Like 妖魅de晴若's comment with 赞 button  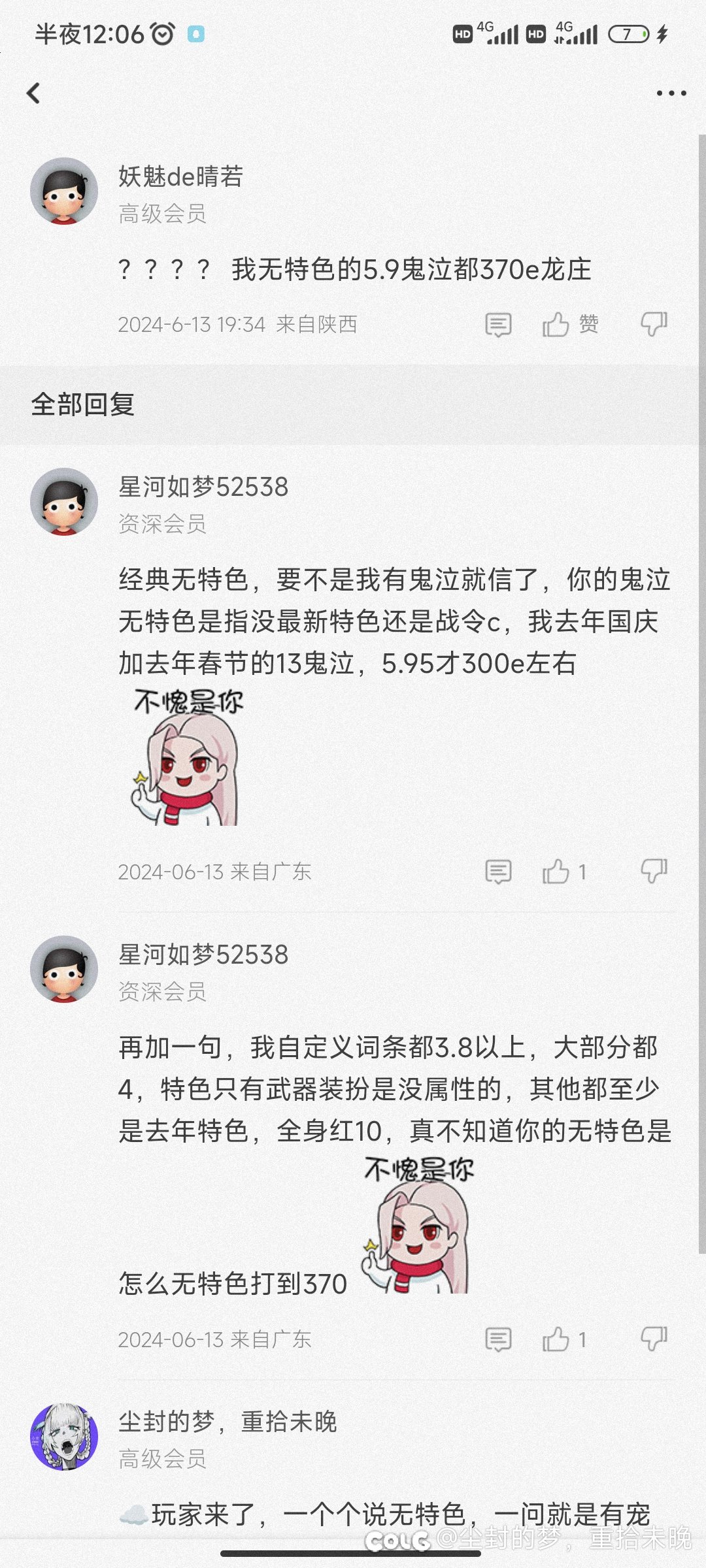pyautogui.click(x=569, y=325)
